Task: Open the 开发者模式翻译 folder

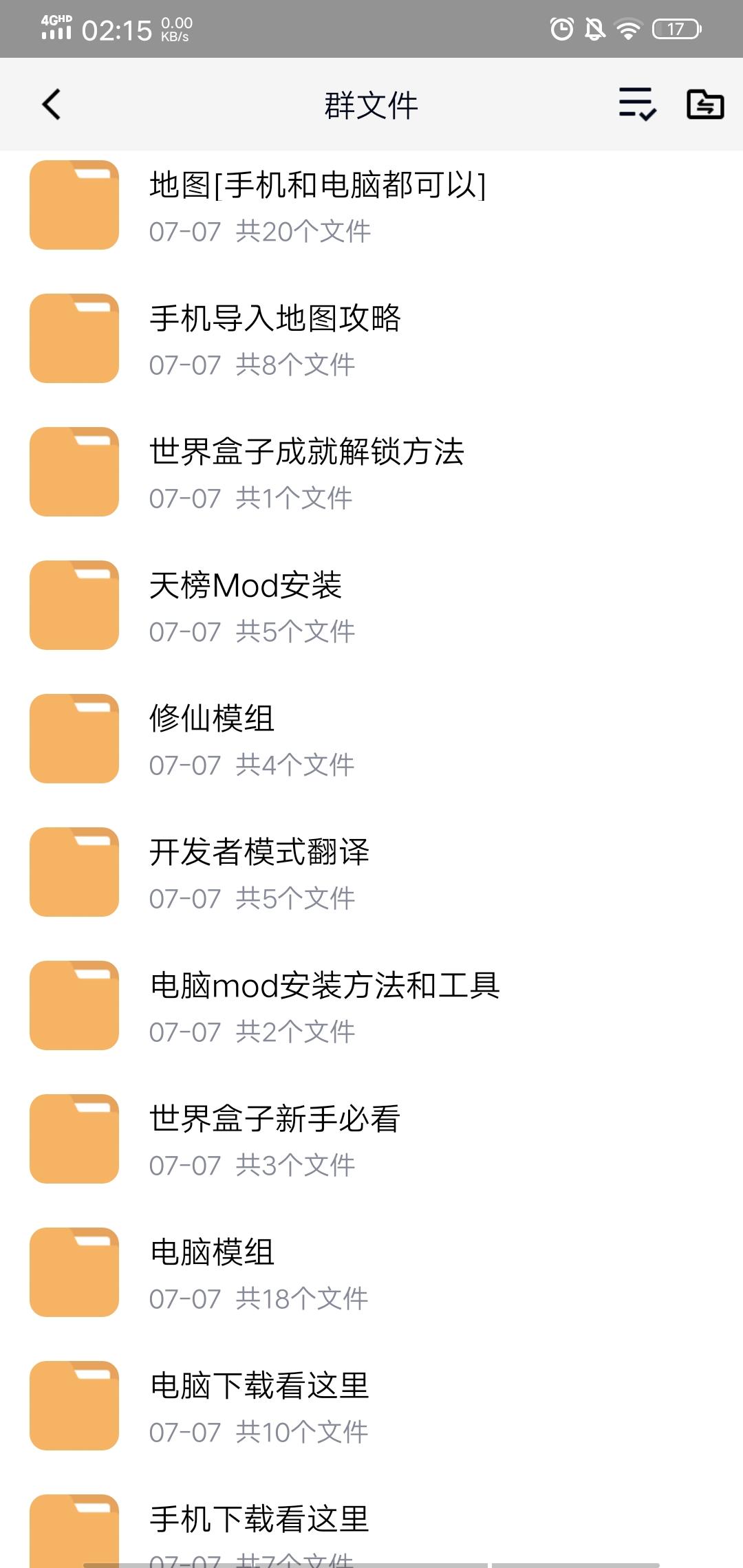Action: (x=371, y=872)
